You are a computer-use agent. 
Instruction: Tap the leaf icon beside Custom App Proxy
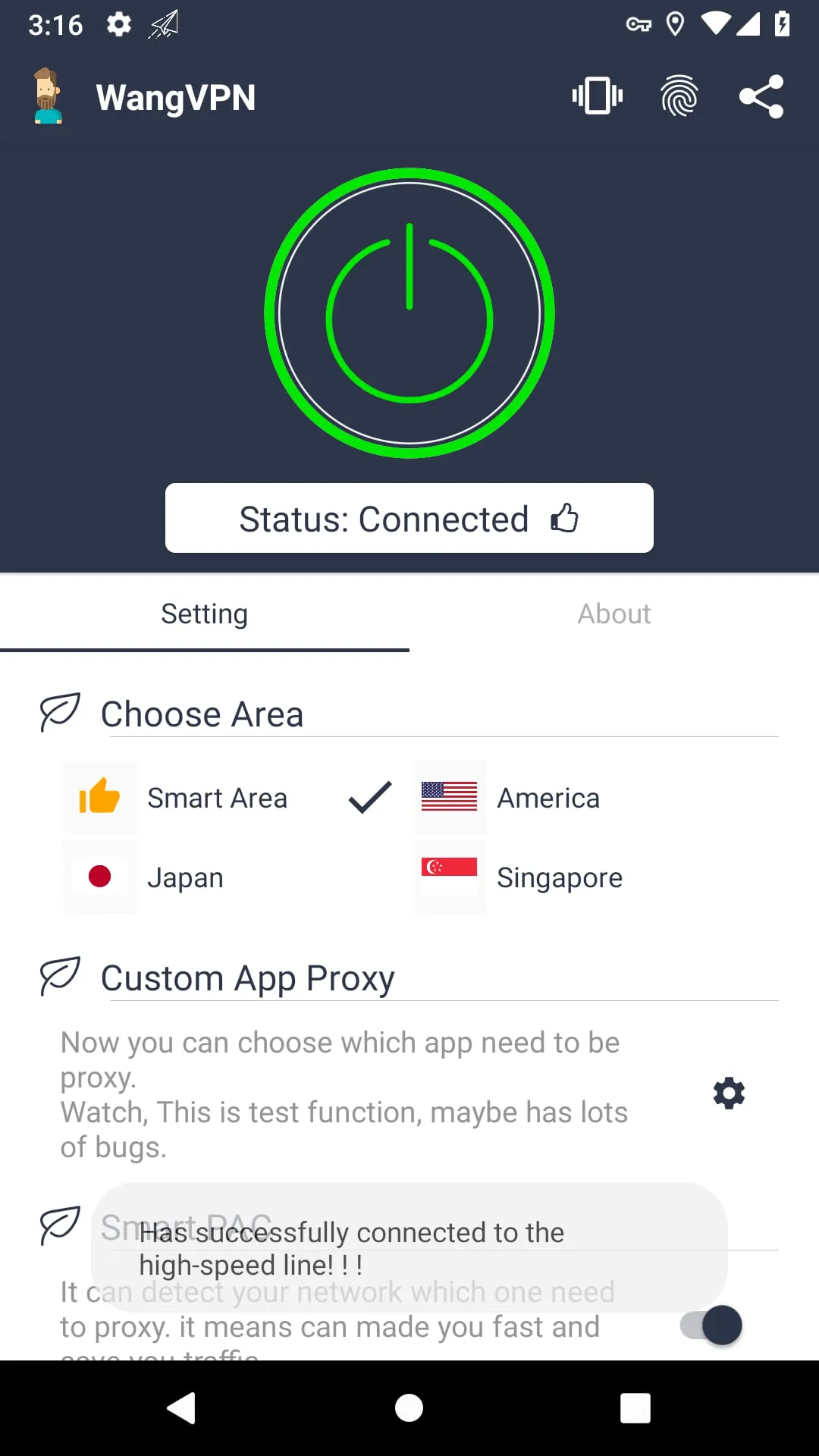point(59,976)
